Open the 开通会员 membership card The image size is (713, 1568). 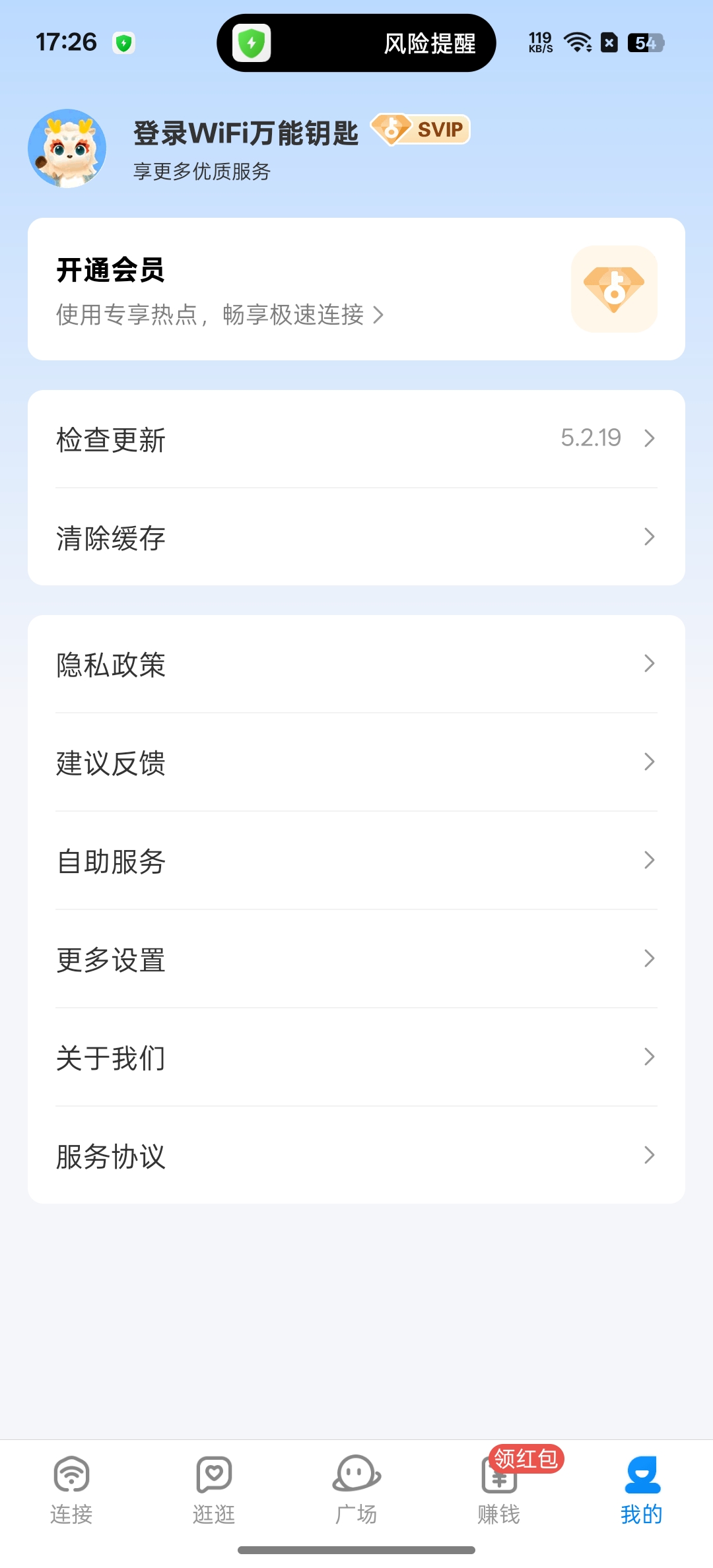[356, 289]
